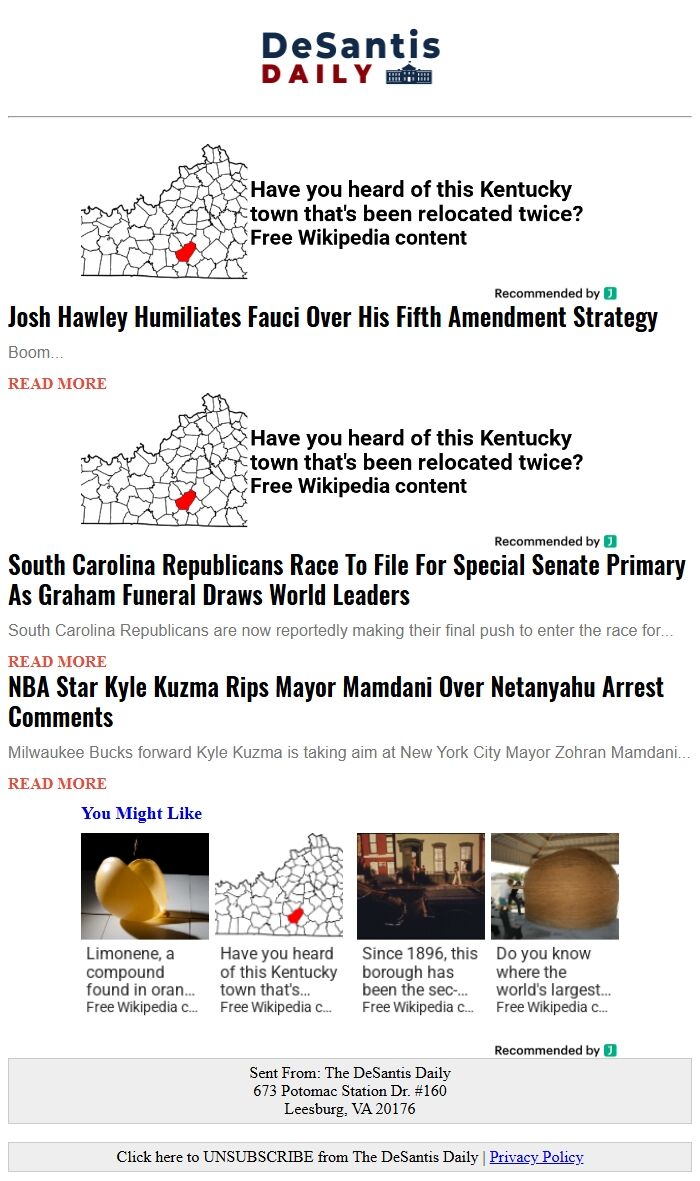
Task: Tap READ MORE under the Josh Hawley story
Action: [57, 383]
